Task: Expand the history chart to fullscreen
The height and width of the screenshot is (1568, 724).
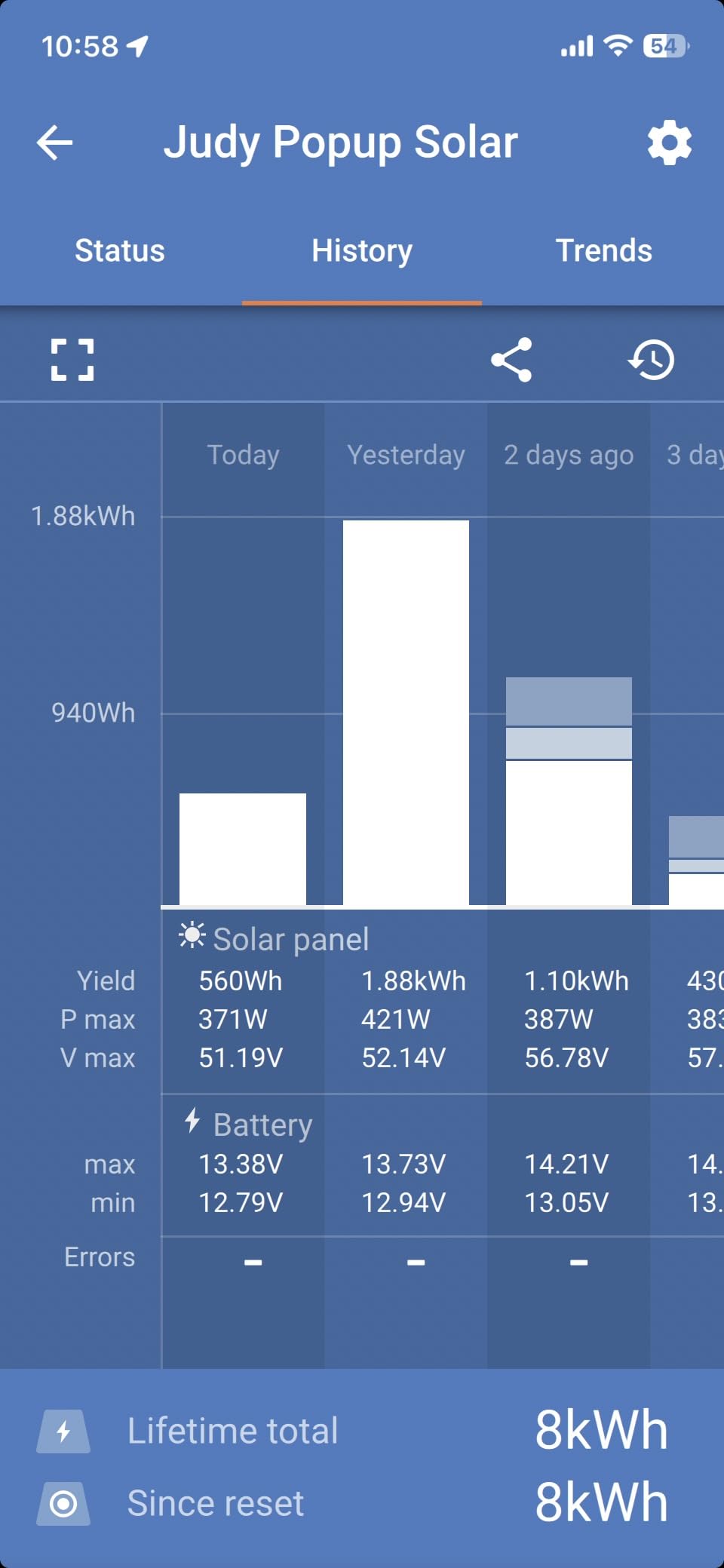Action: (x=72, y=360)
